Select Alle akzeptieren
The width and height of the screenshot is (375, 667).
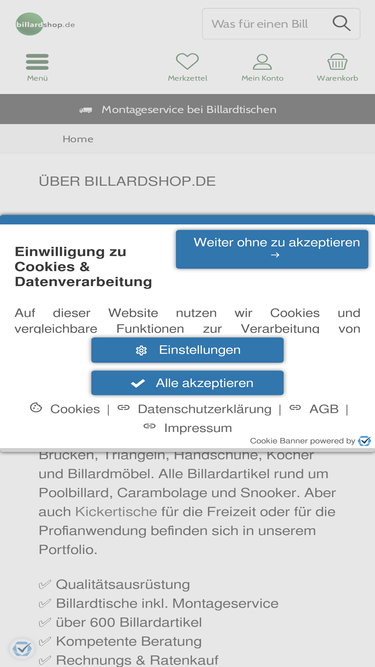[x=188, y=383]
